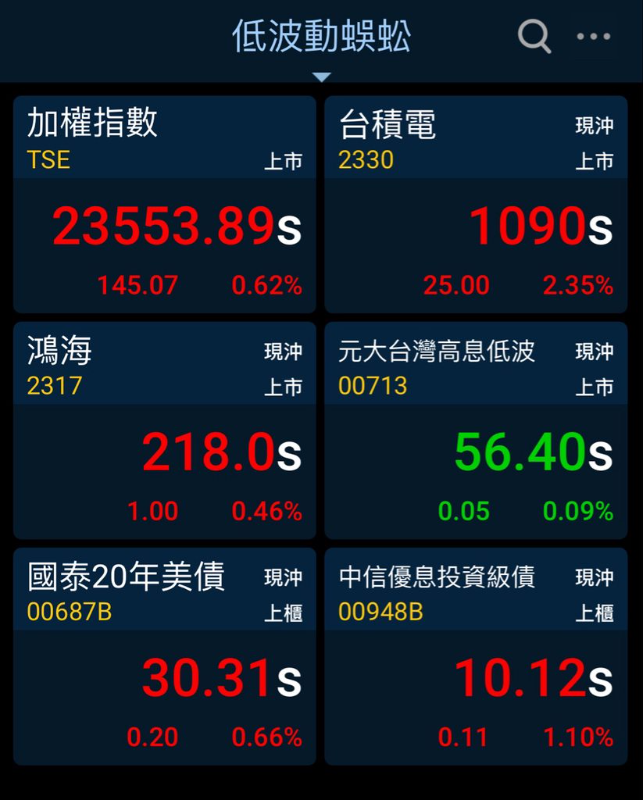
Task: Expand the 低波動蜈蚣 watchlist dropdown
Action: click(x=321, y=40)
